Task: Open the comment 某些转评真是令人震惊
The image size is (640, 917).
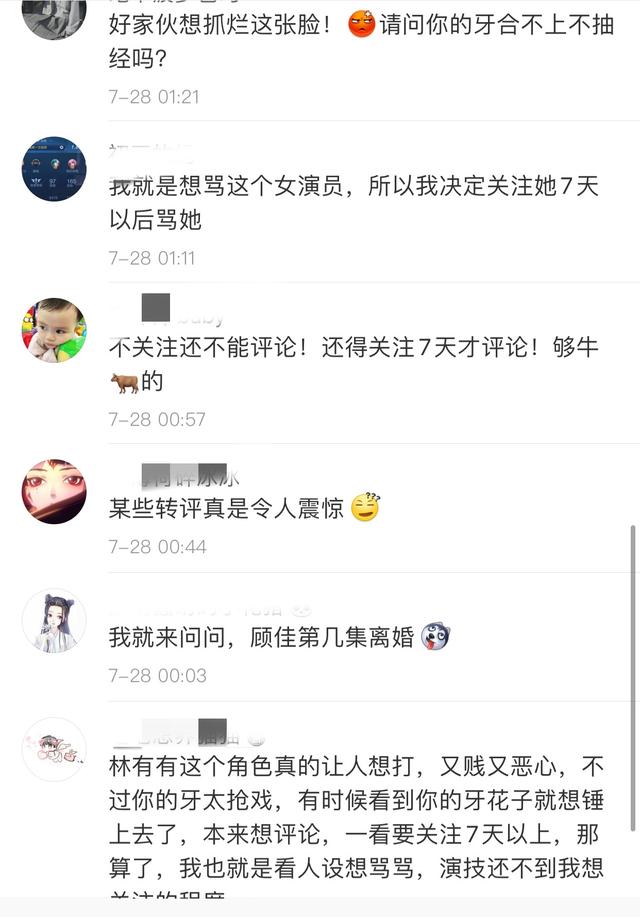Action: 227,508
